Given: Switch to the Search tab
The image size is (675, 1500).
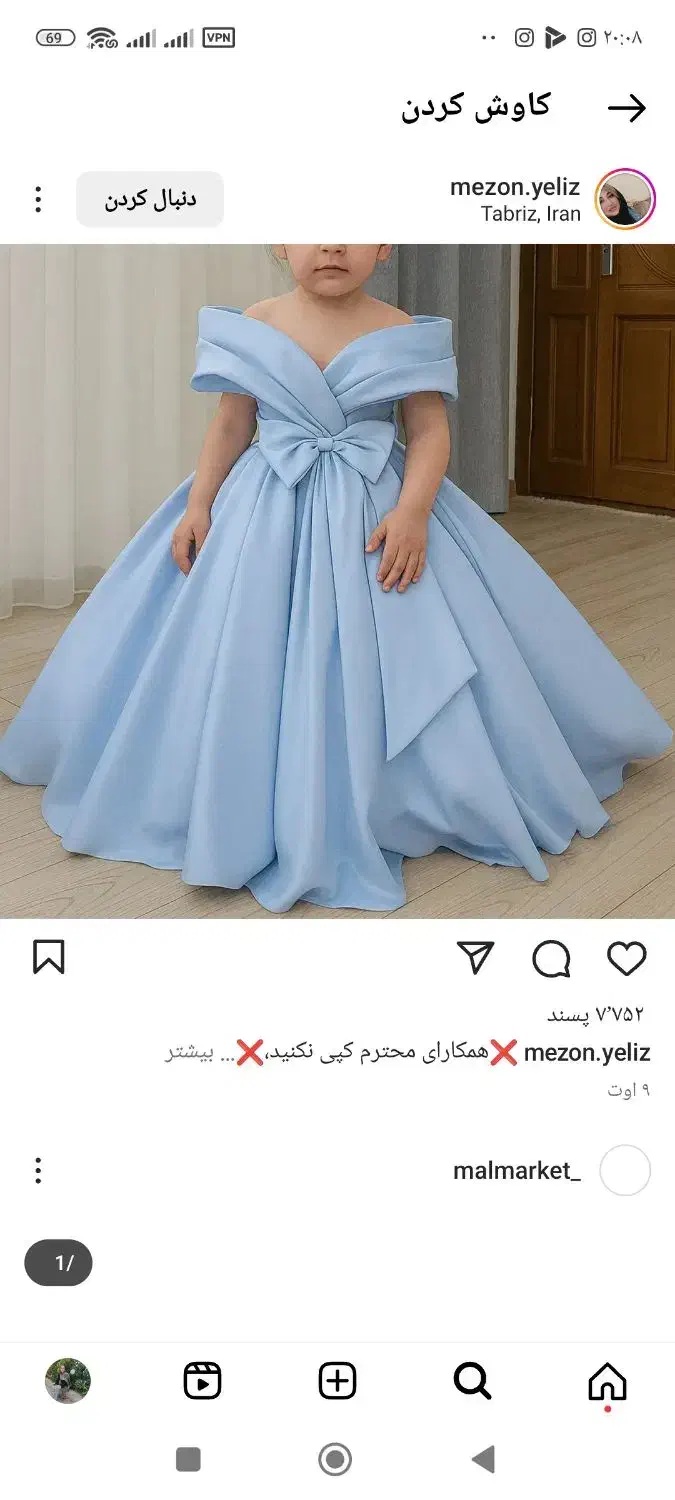Looking at the screenshot, I should click(472, 1382).
